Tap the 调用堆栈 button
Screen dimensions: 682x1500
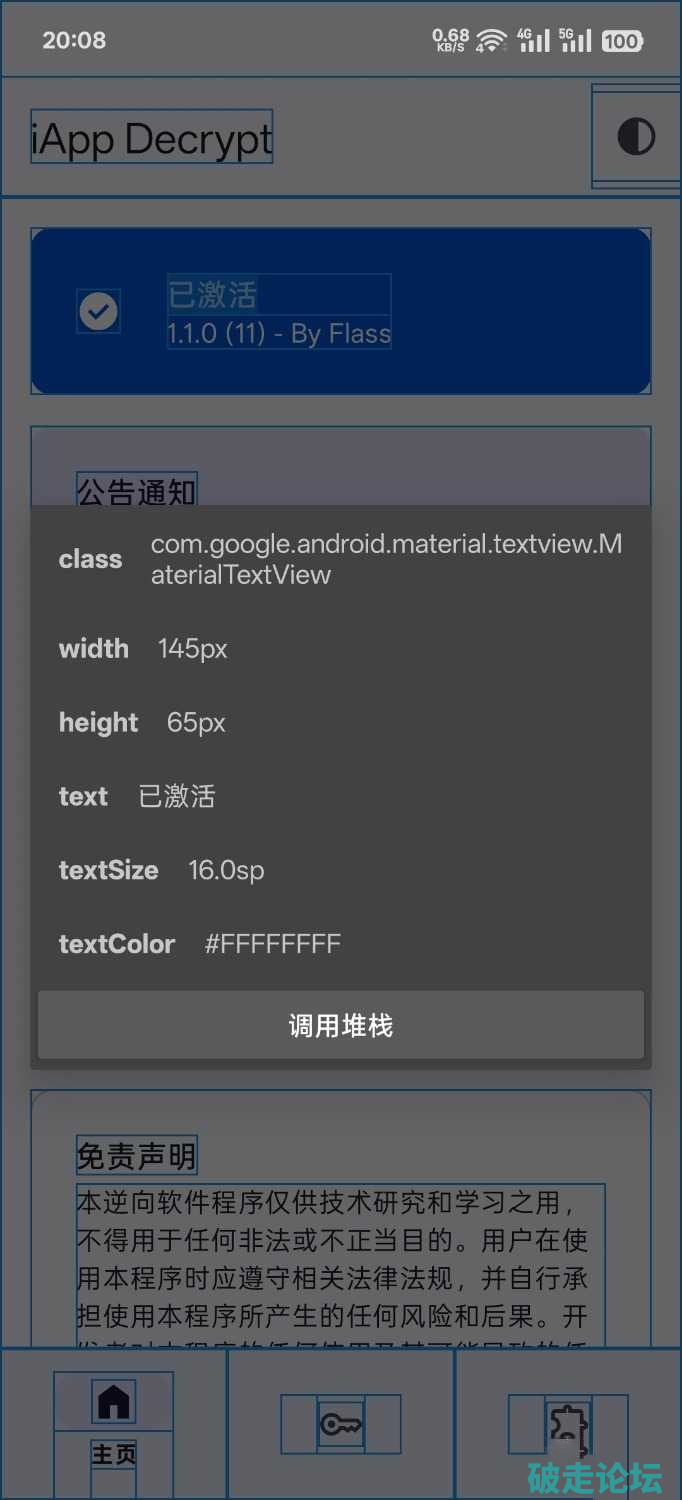point(341,1025)
